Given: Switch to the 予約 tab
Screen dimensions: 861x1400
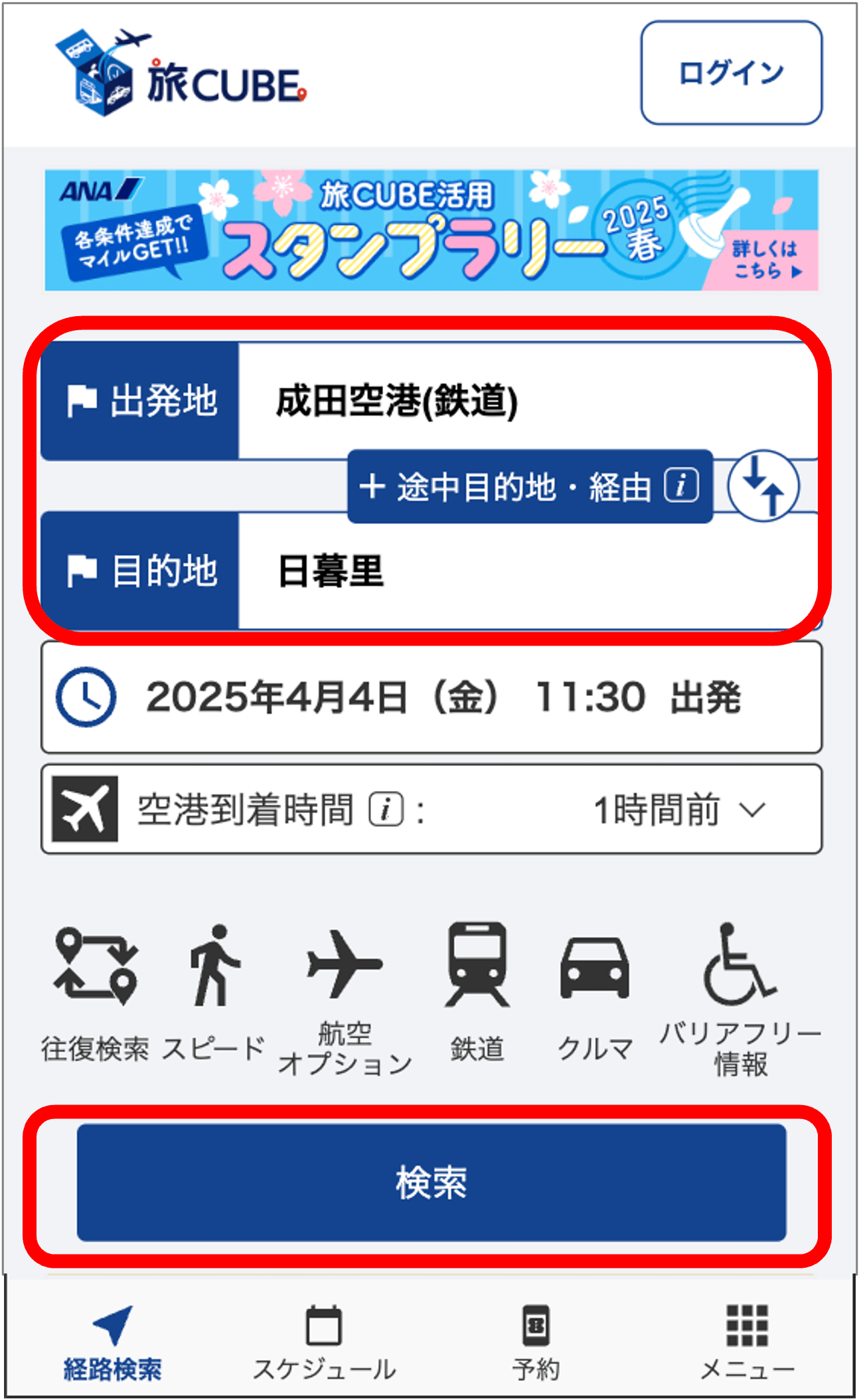Looking at the screenshot, I should click(536, 1343).
